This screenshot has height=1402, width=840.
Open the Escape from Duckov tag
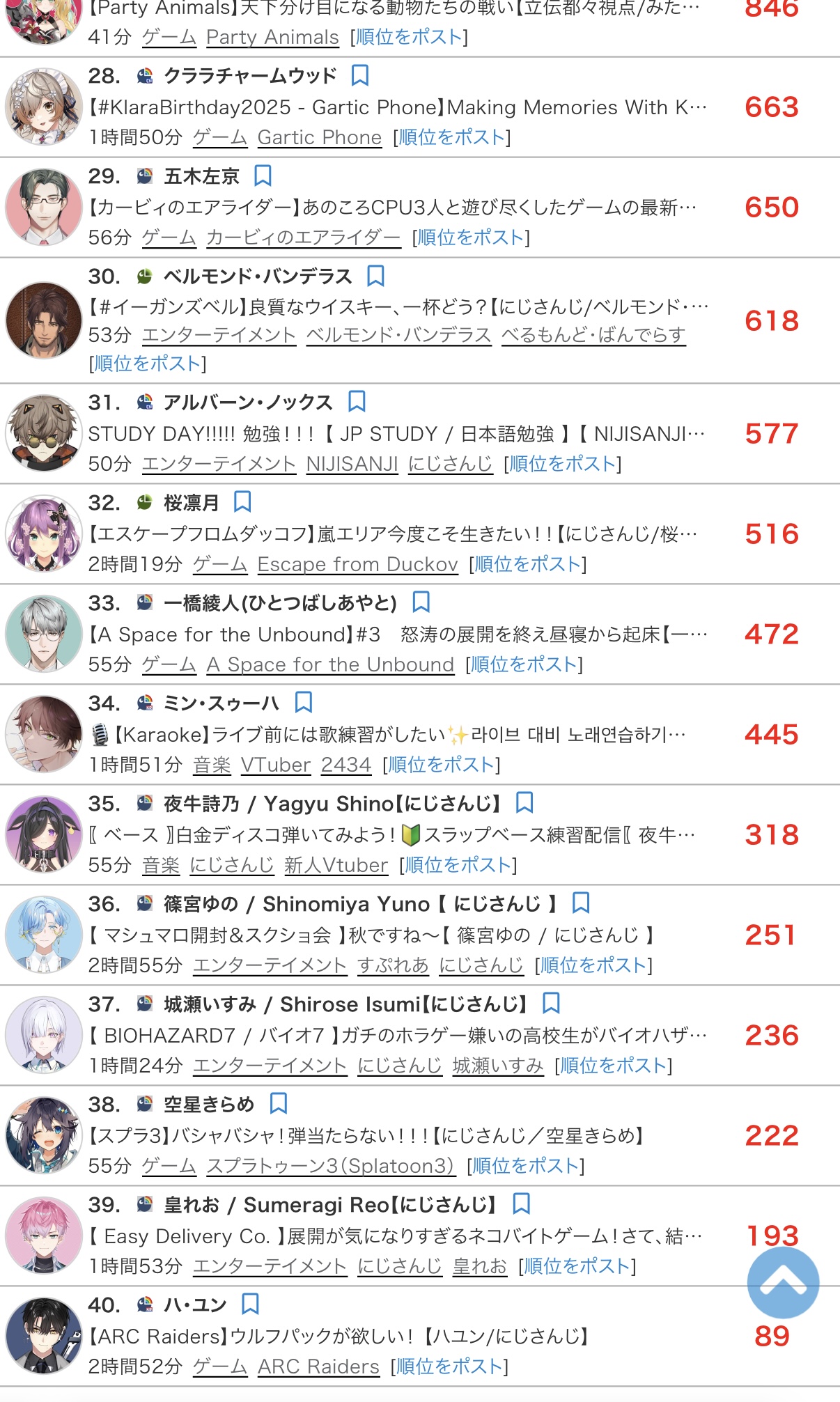point(357,564)
